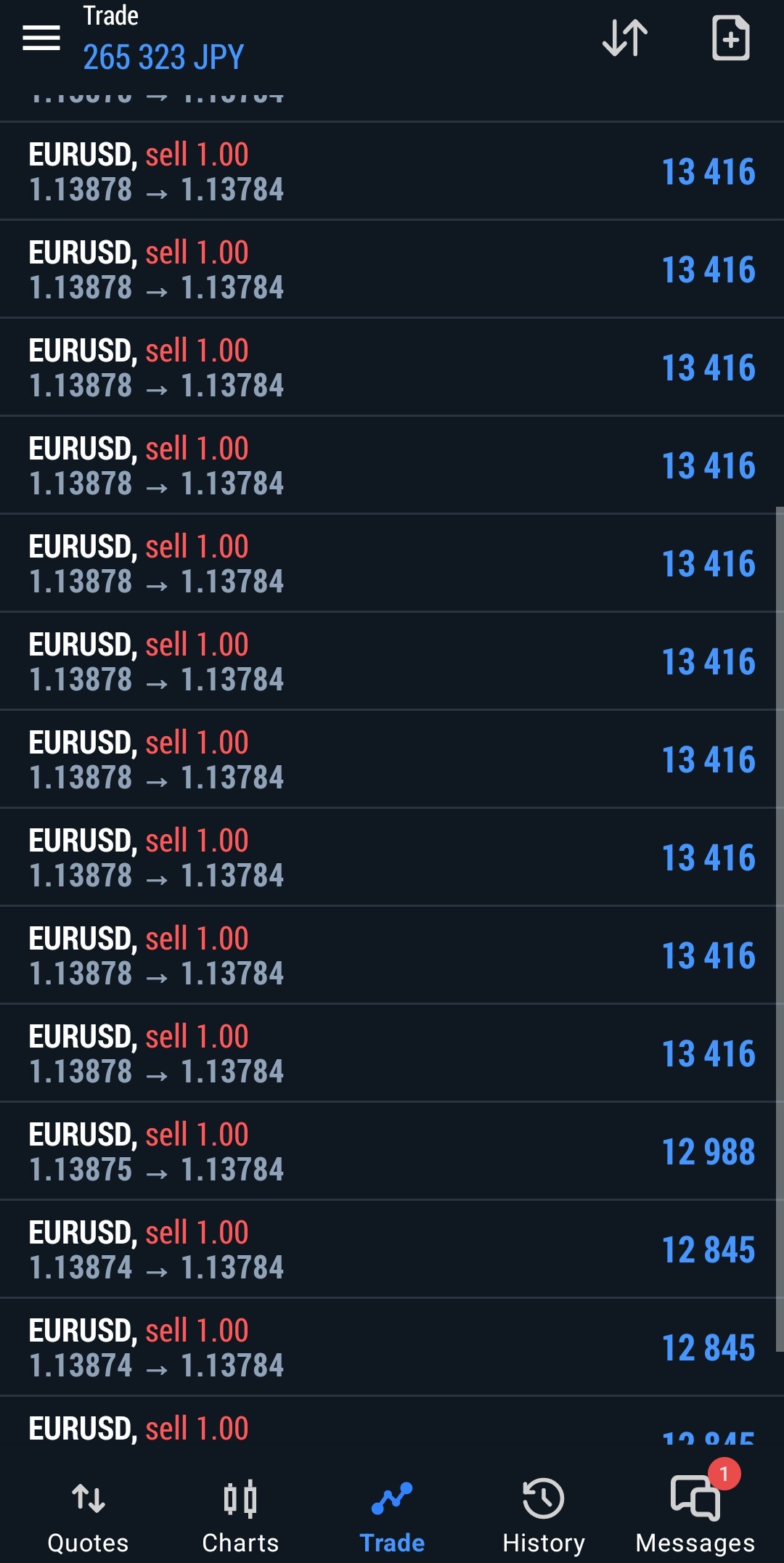Image resolution: width=784 pixels, height=1563 pixels.
Task: Create a new order
Action: (x=730, y=38)
